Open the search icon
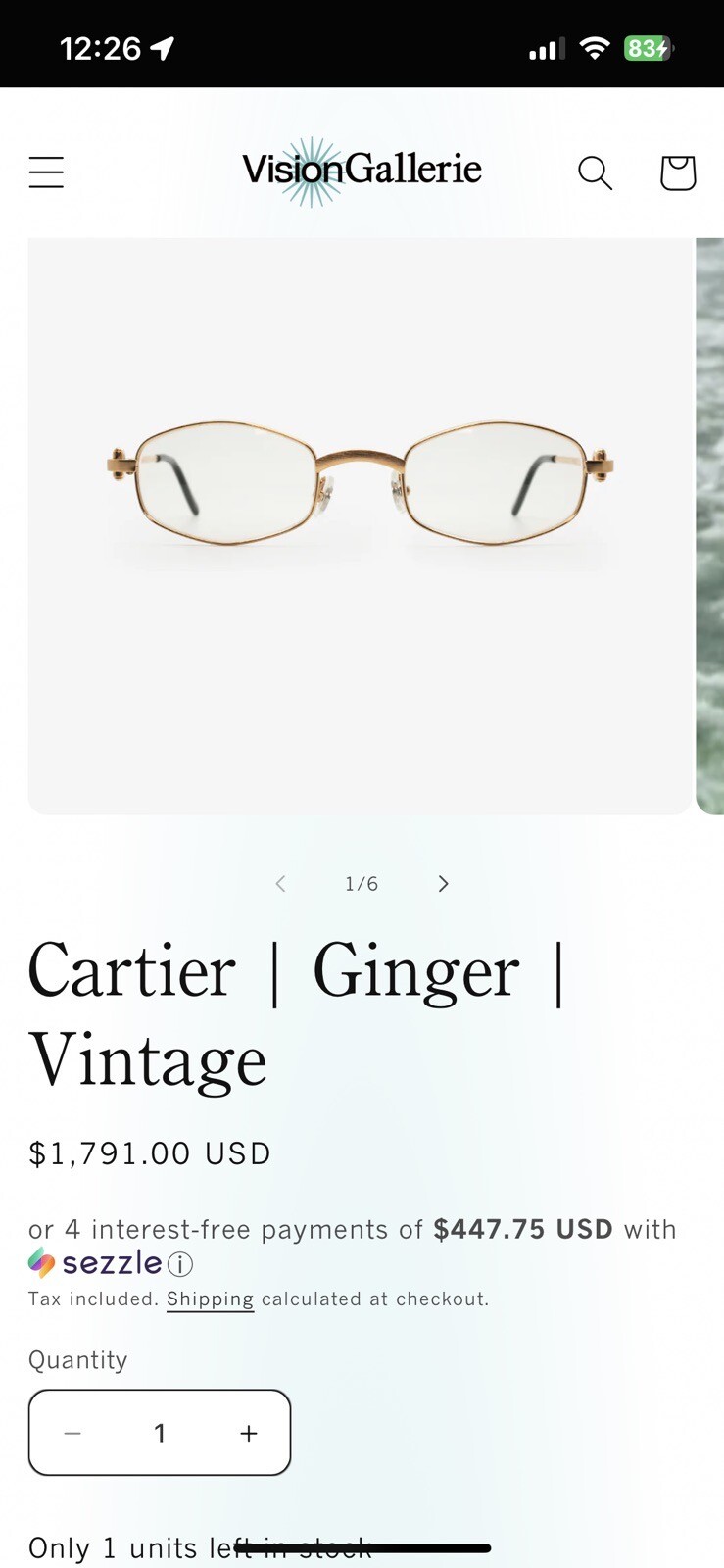 pyautogui.click(x=595, y=172)
